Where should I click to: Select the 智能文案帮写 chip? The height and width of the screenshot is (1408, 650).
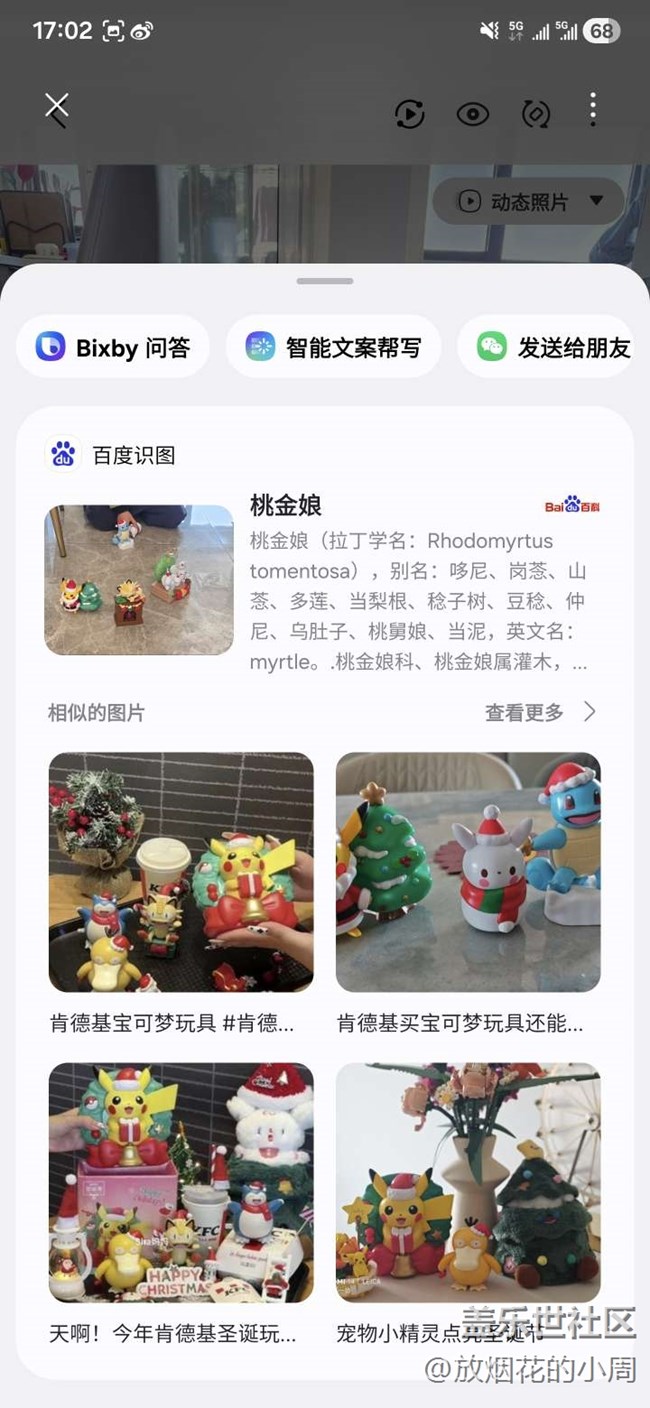point(333,347)
